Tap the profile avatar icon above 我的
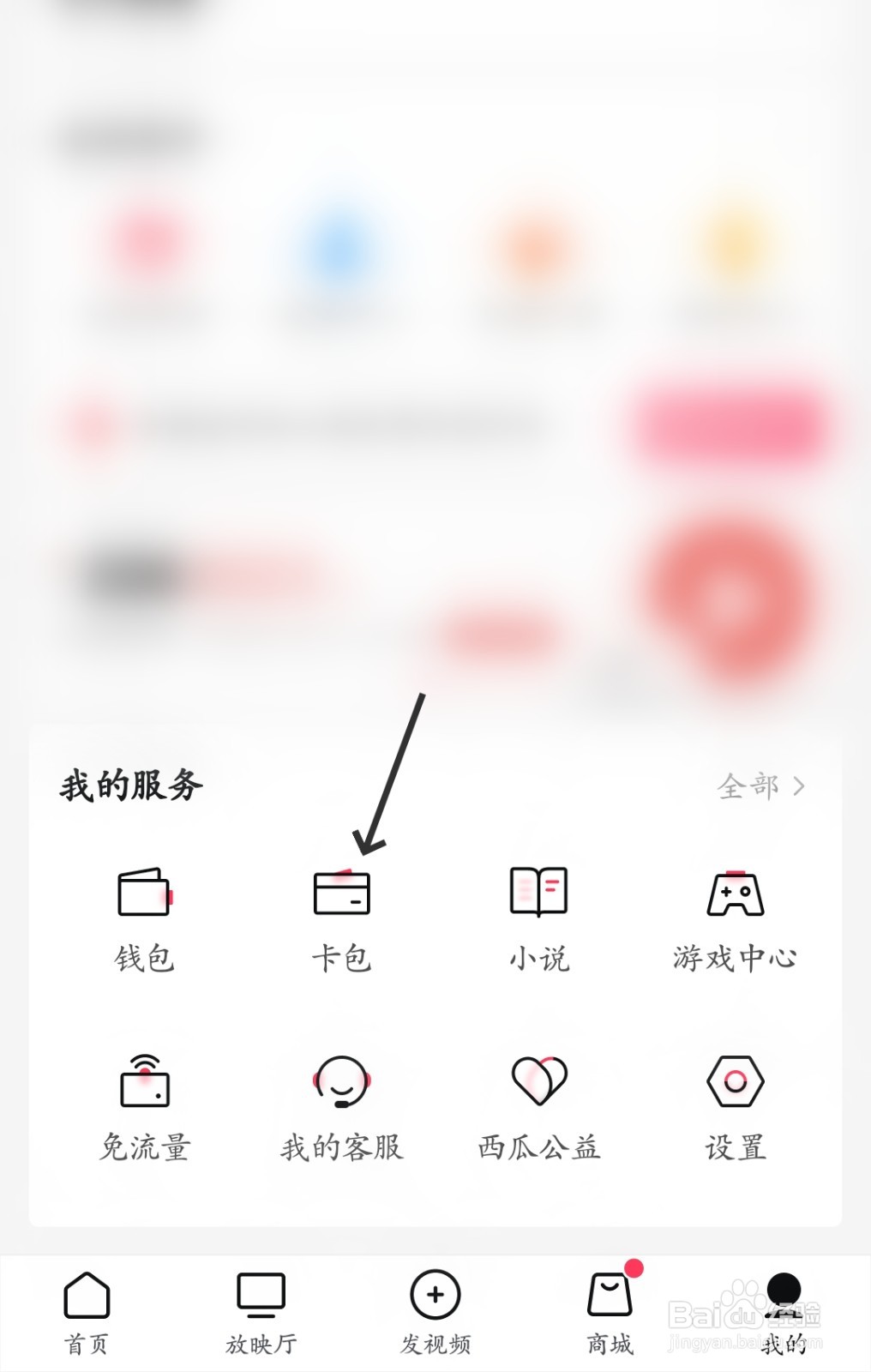The width and height of the screenshot is (871, 1372). 783,1291
